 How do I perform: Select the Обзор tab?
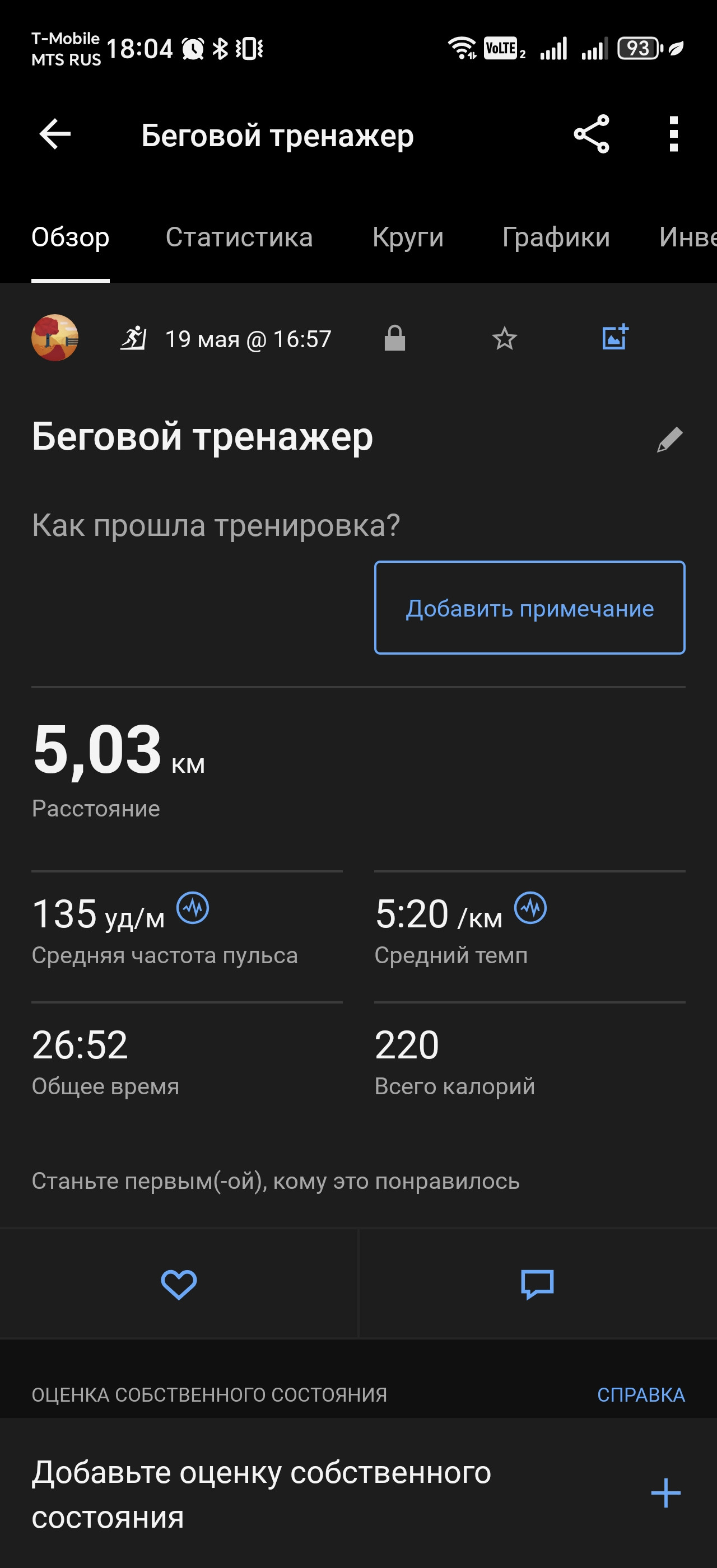click(71, 237)
